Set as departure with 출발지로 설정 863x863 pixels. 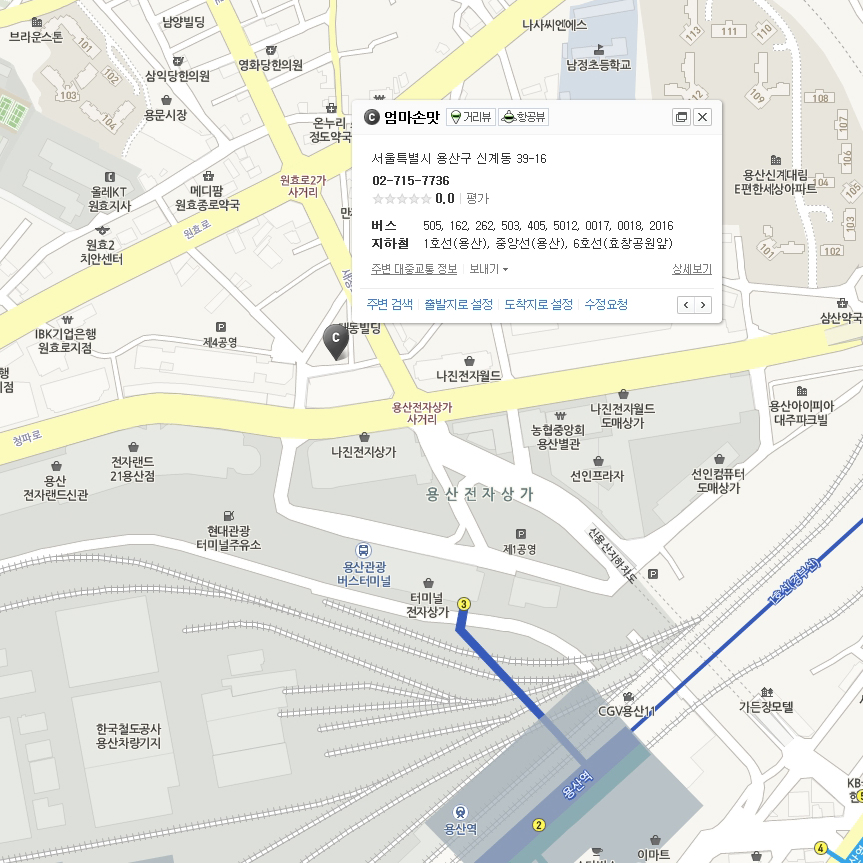(458, 304)
